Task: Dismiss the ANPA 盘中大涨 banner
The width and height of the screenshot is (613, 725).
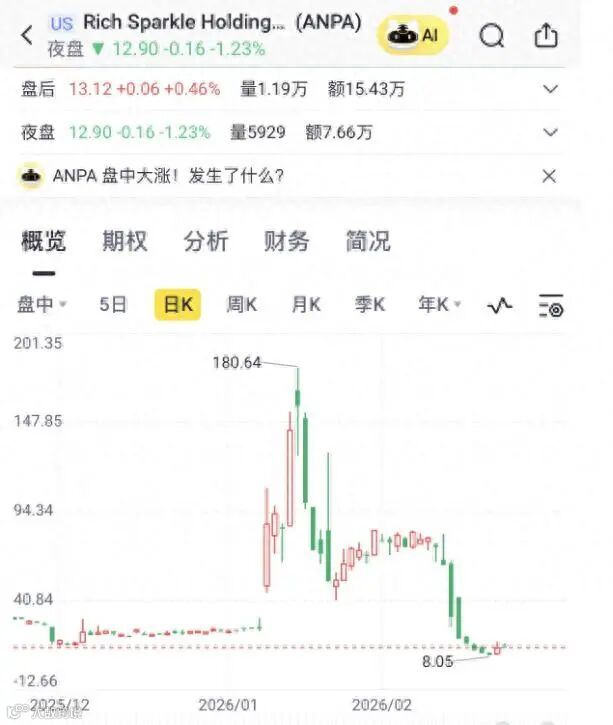Action: tap(549, 176)
